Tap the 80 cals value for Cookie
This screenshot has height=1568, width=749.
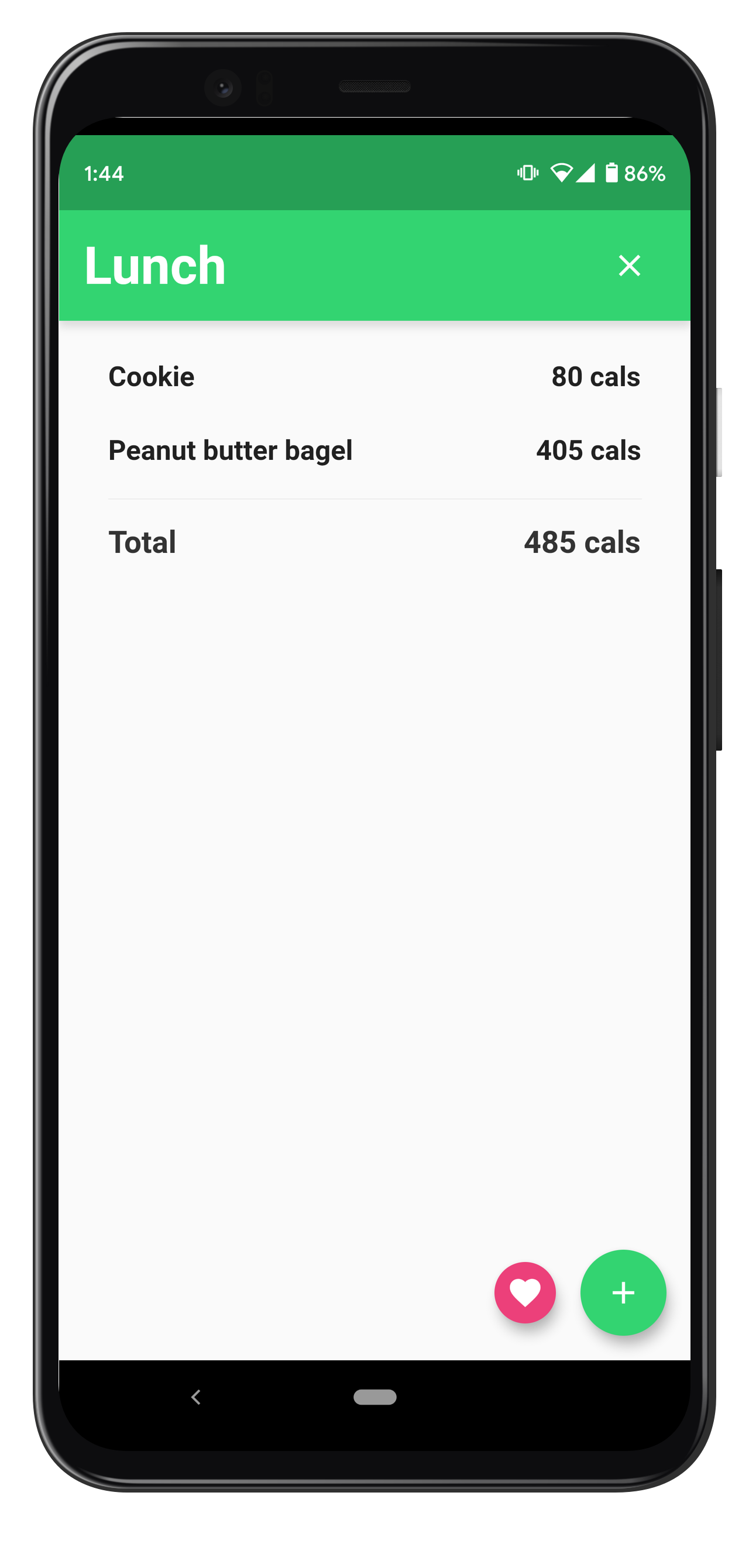pyautogui.click(x=596, y=376)
